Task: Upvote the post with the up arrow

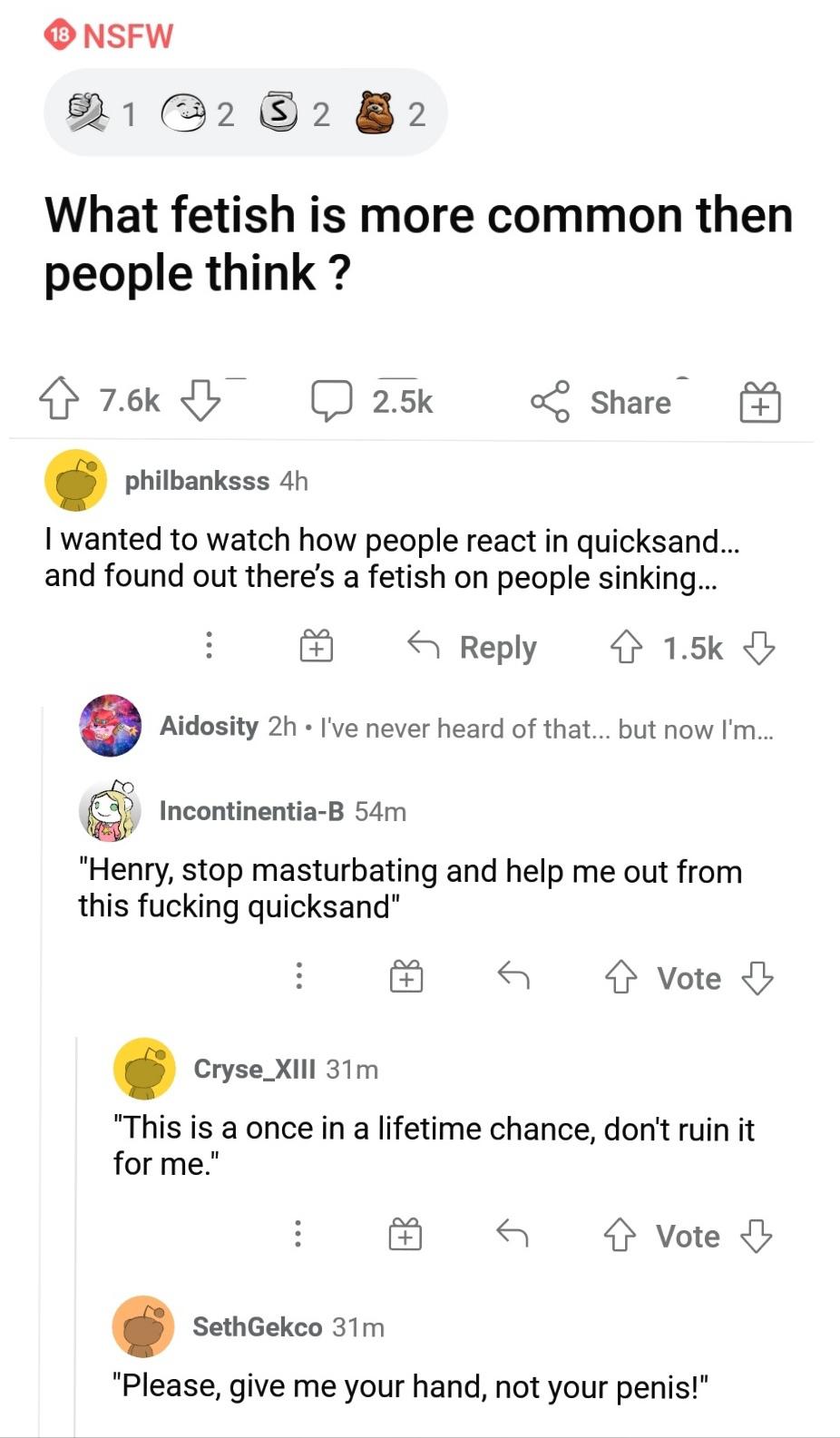Action: point(60,399)
